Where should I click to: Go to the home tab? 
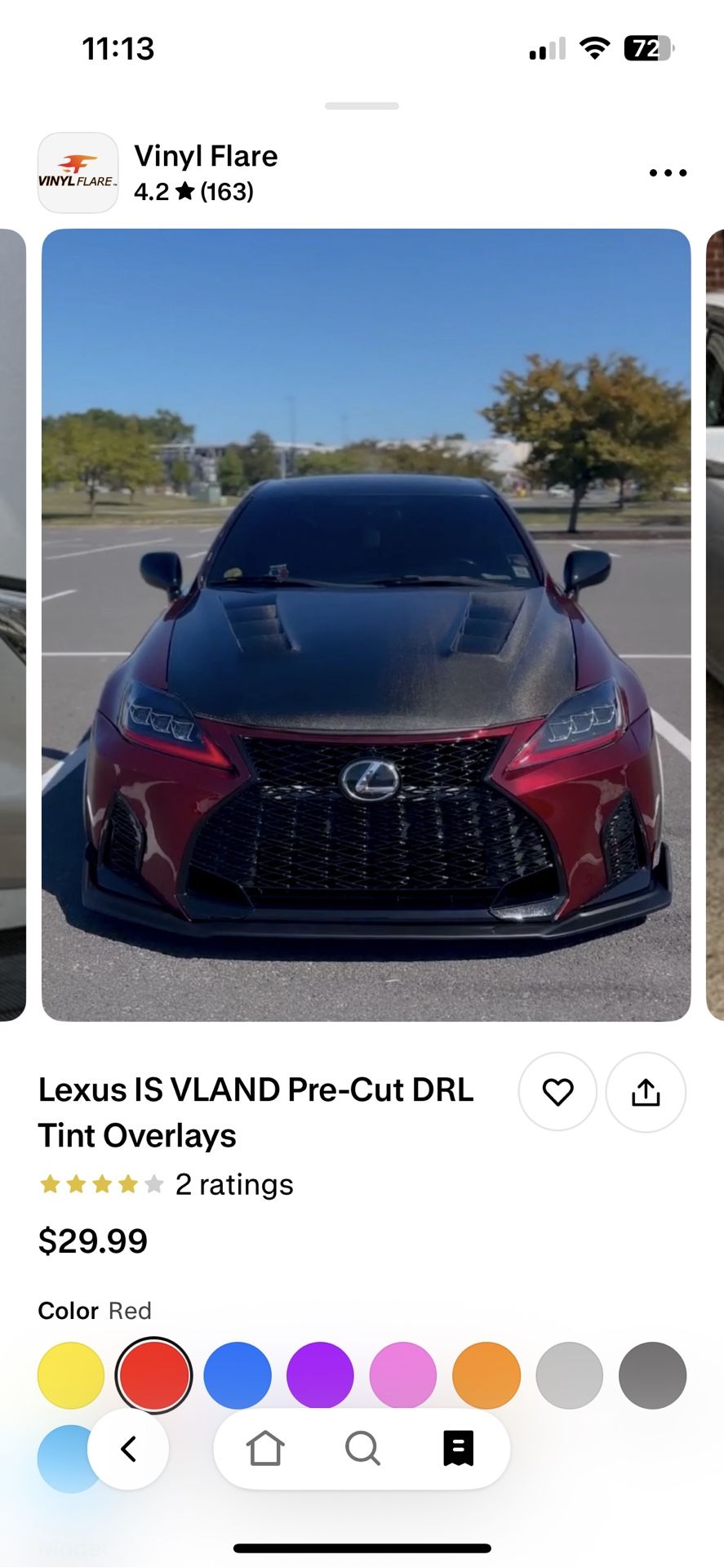click(x=265, y=1449)
